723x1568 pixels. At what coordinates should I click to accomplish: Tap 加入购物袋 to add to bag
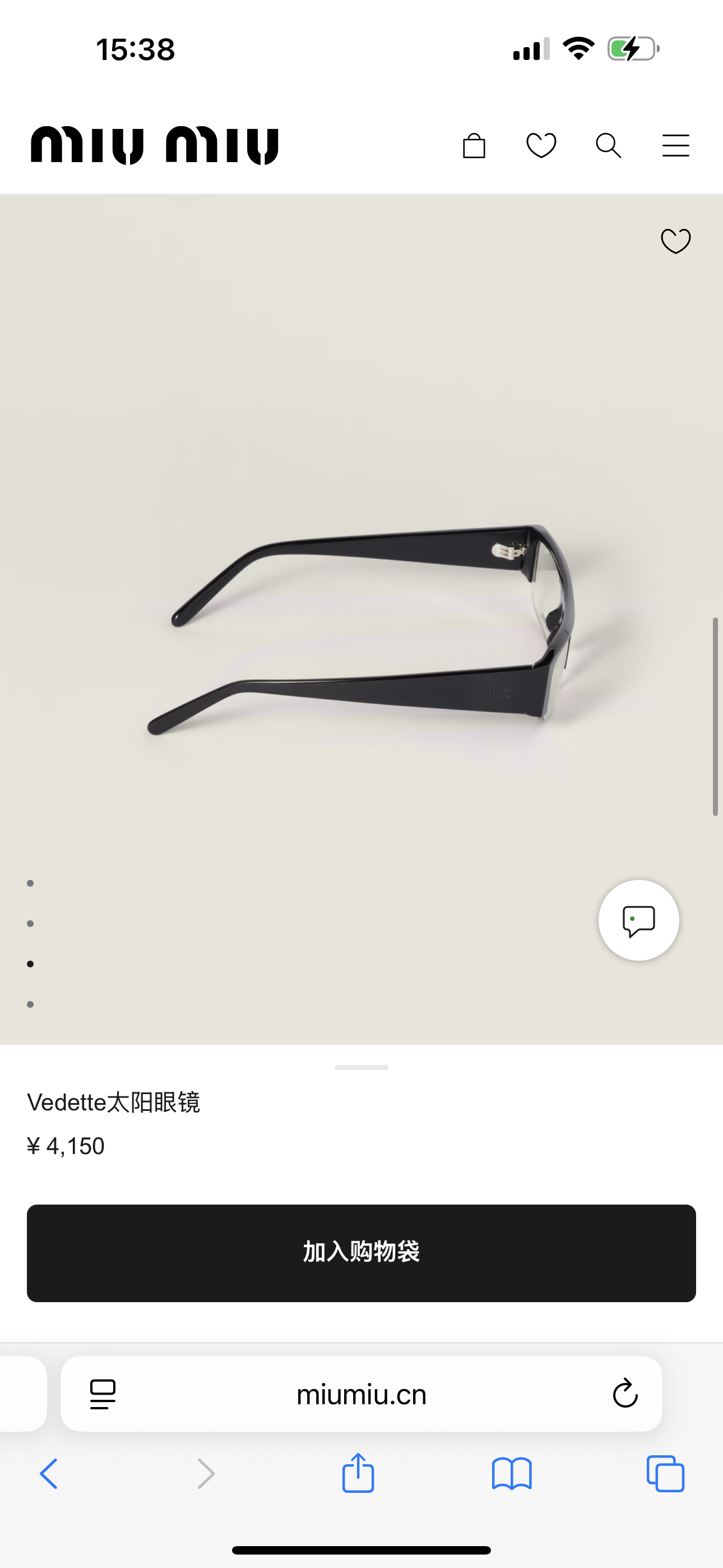pos(361,1253)
